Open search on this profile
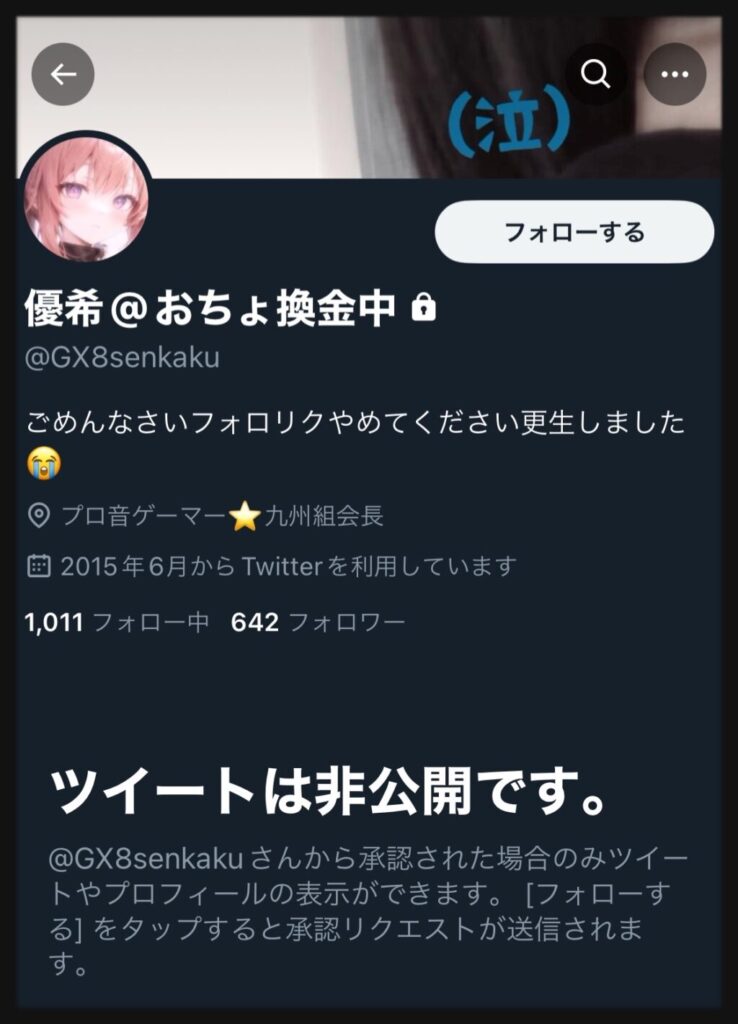Screen dimensions: 738x1024 coord(596,75)
